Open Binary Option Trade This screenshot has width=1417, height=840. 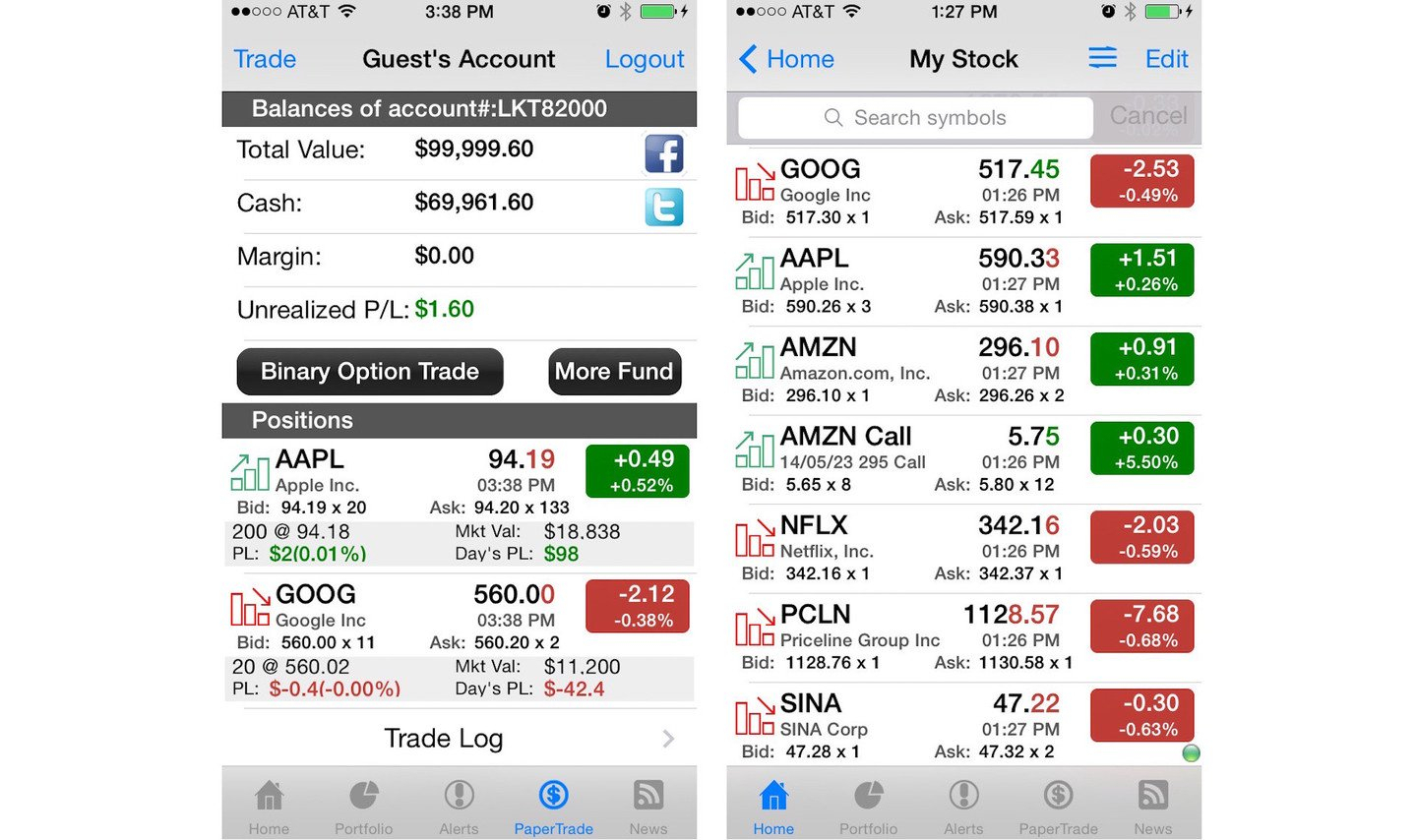(370, 372)
